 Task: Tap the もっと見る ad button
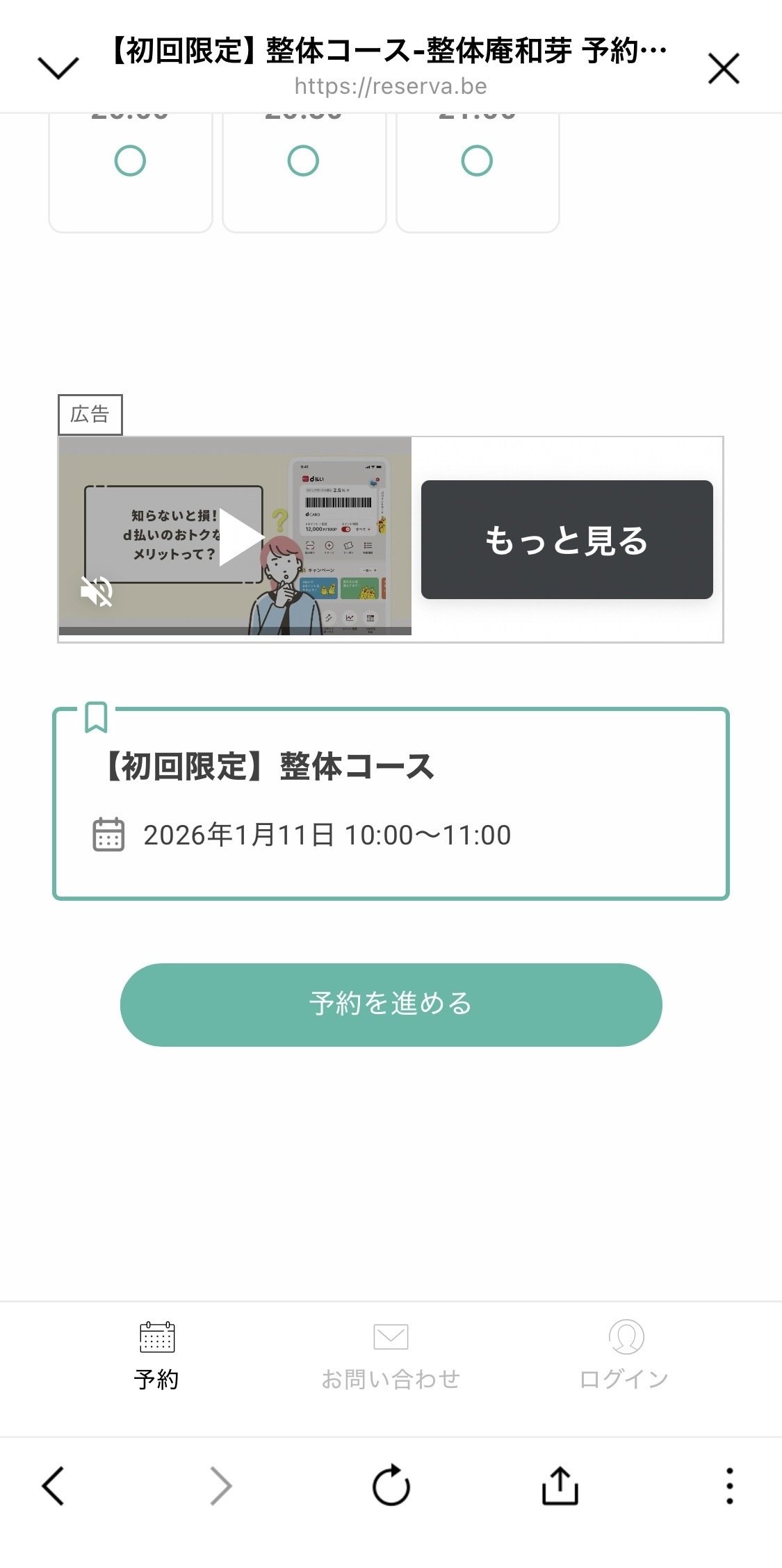tap(567, 539)
